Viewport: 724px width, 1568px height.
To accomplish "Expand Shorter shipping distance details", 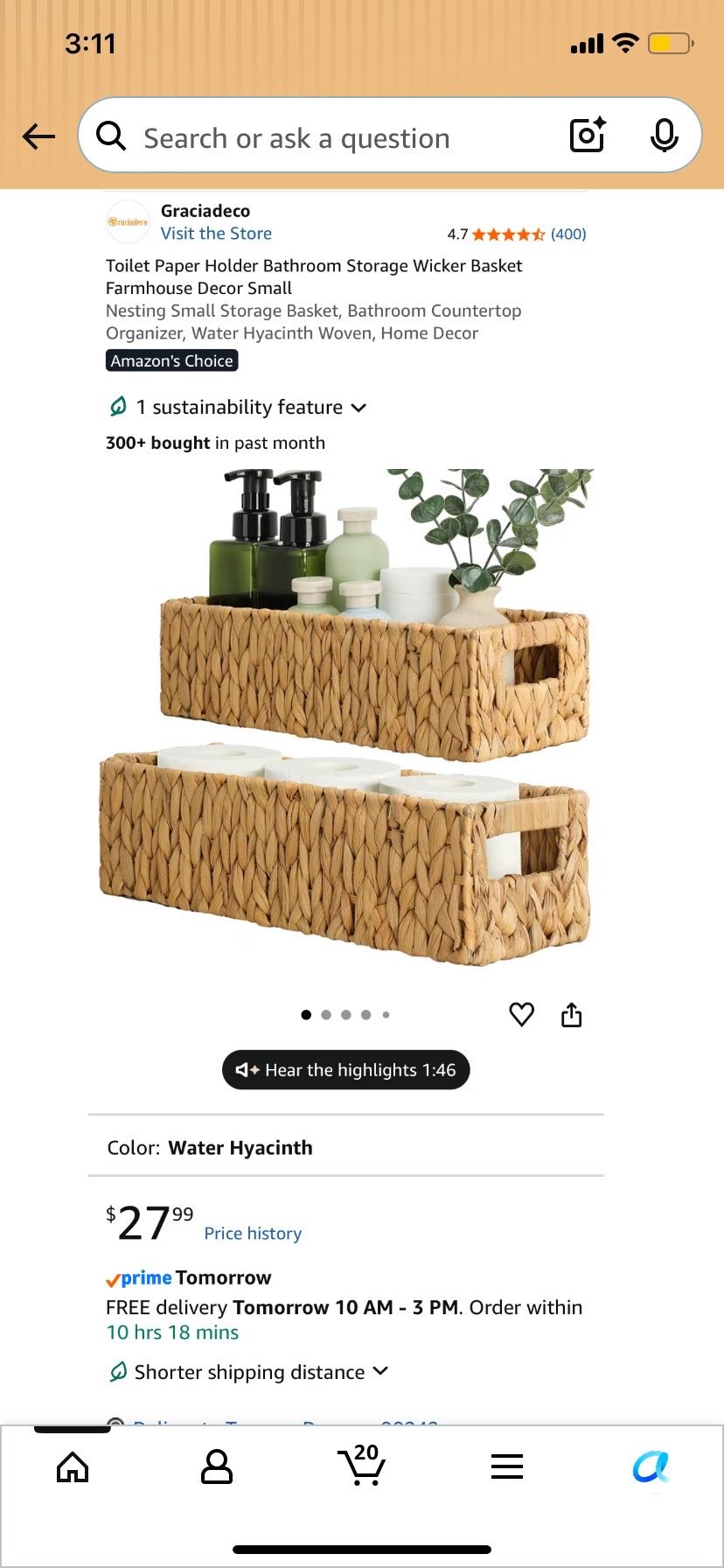I will point(248,1372).
